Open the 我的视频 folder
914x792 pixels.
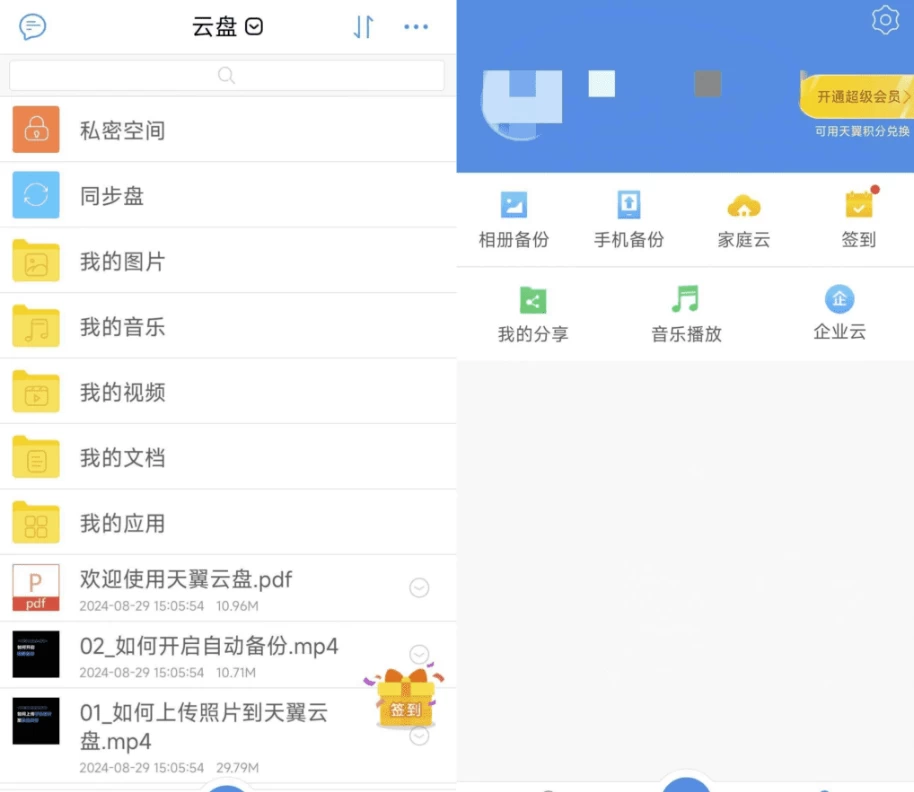tap(122, 392)
